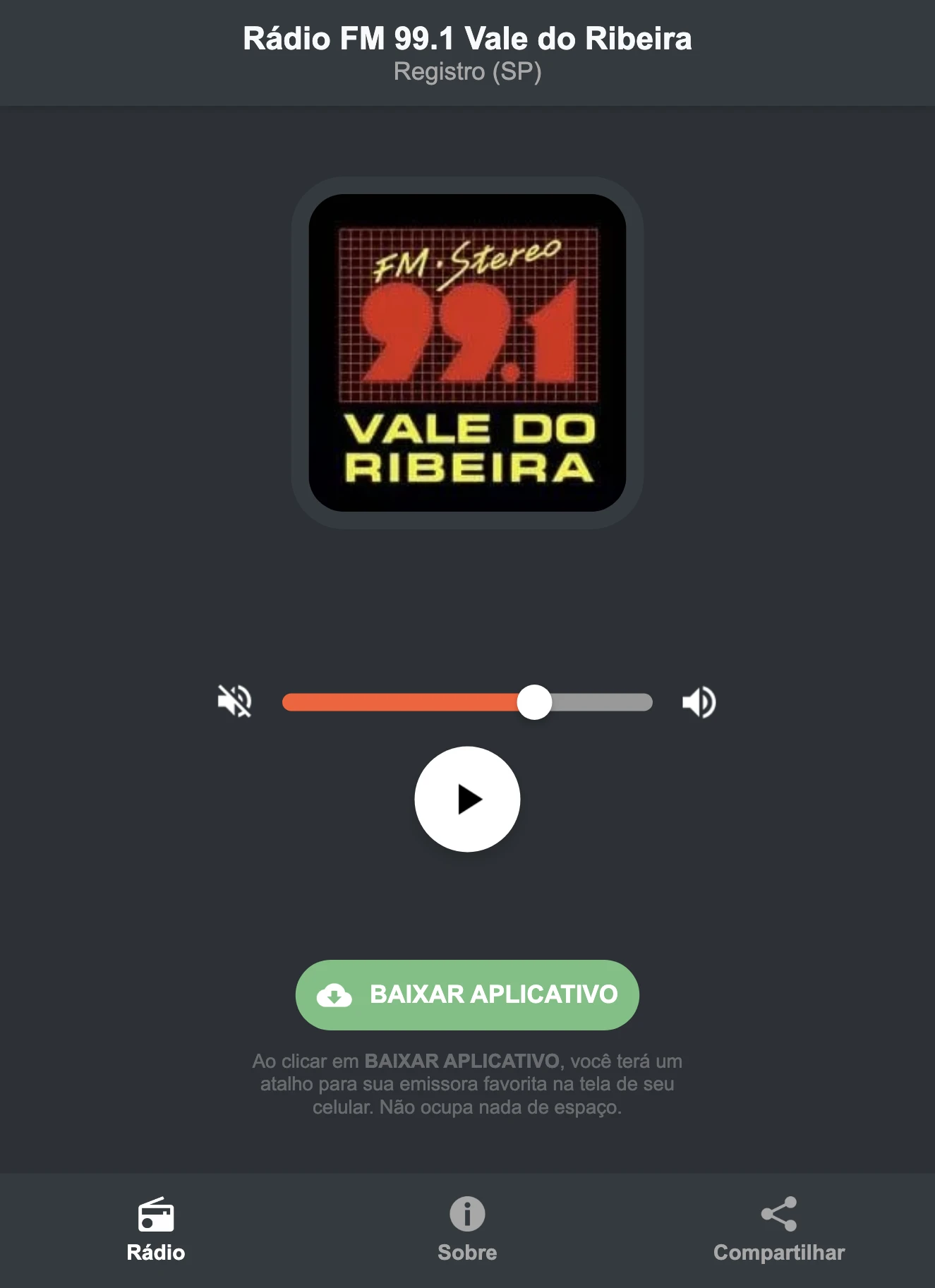The height and width of the screenshot is (1288, 935).
Task: Switch to the Compartilhar tab
Action: click(778, 1228)
